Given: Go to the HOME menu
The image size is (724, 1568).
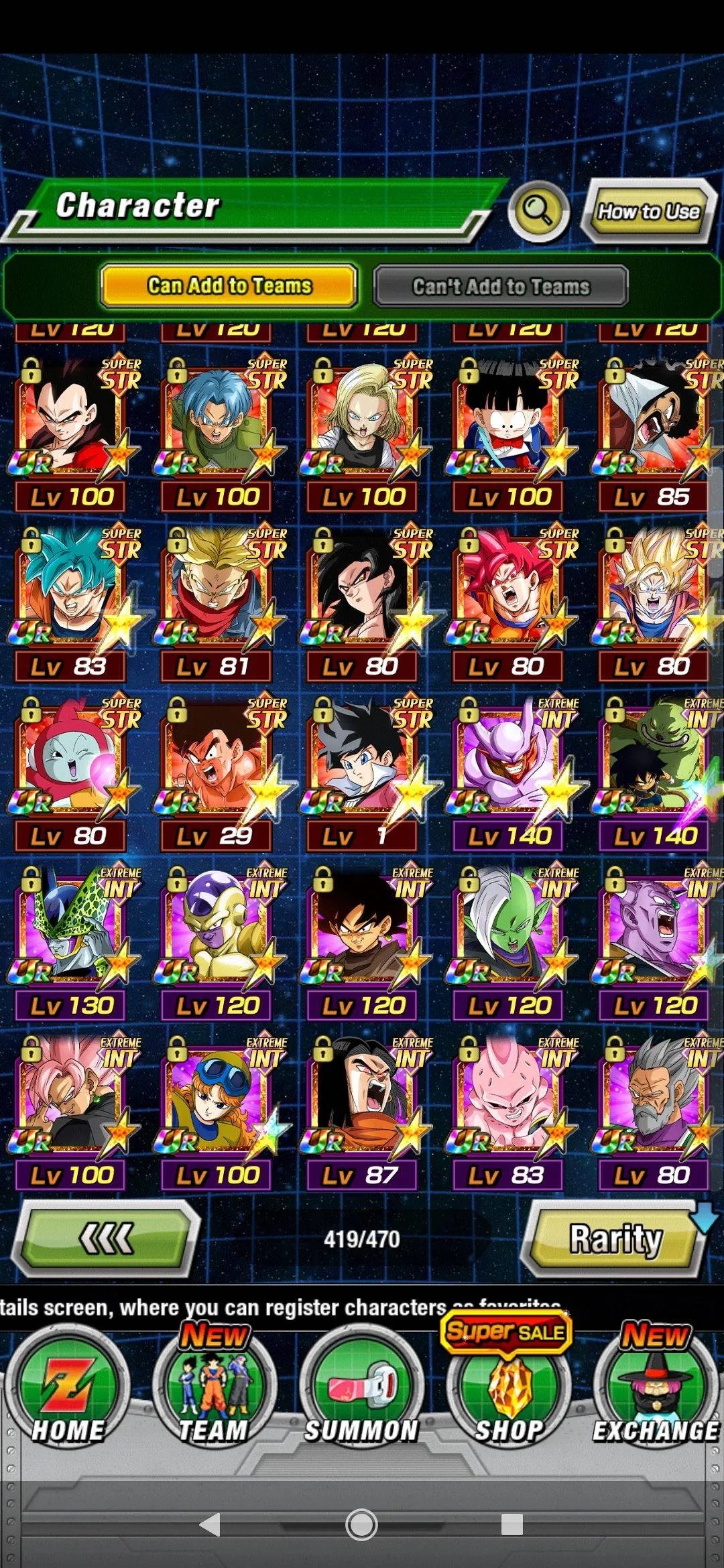Looking at the screenshot, I should click(x=68, y=1390).
